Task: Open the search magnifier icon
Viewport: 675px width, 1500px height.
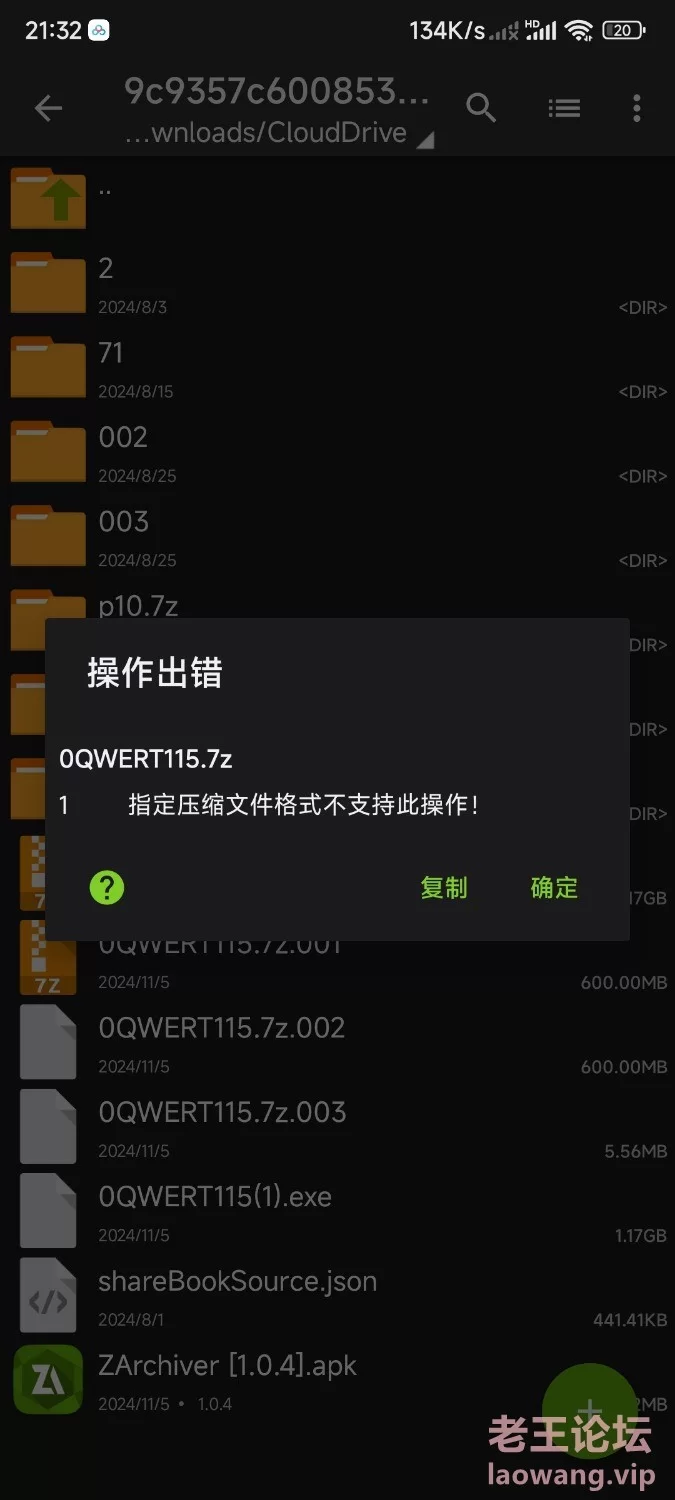Action: tap(481, 108)
